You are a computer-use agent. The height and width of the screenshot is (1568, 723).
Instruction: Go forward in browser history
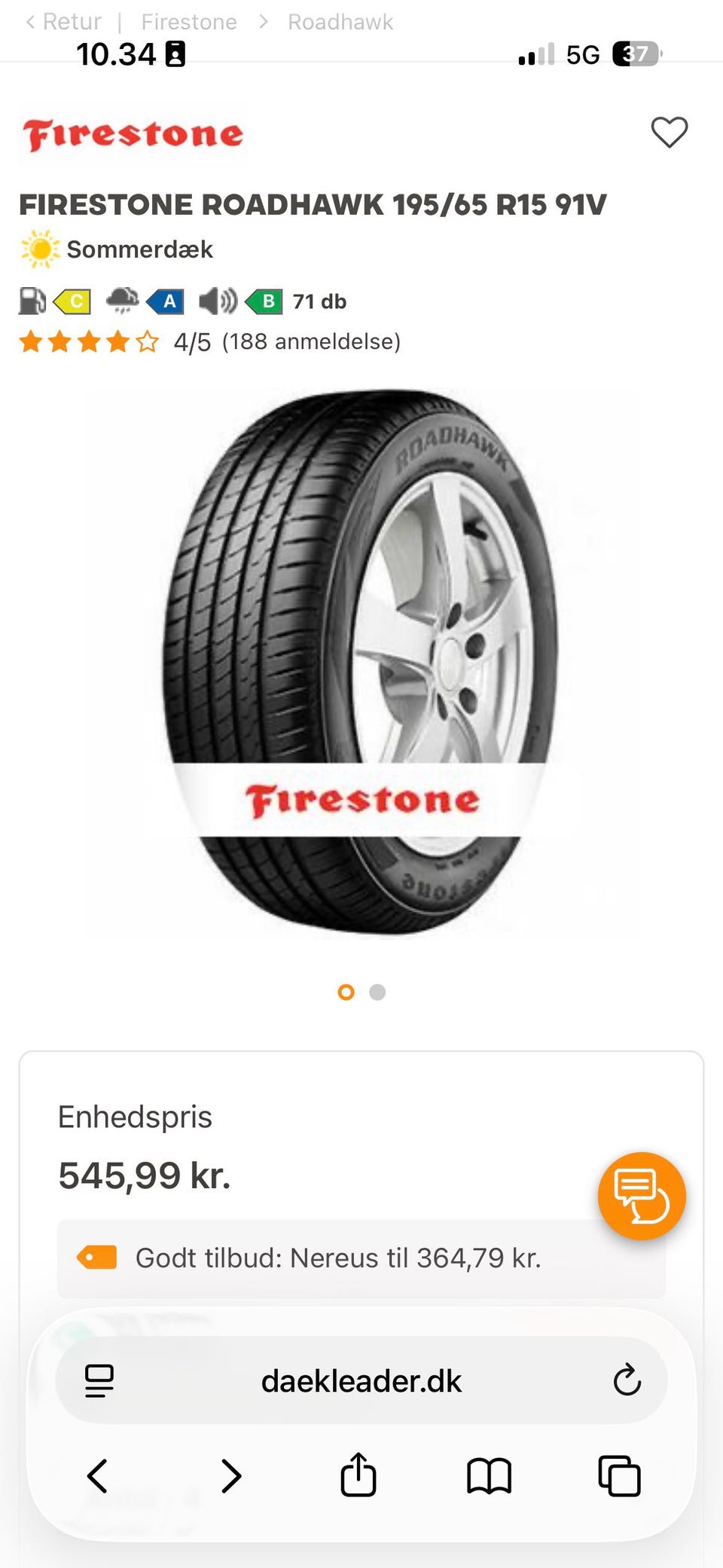pyautogui.click(x=231, y=1475)
